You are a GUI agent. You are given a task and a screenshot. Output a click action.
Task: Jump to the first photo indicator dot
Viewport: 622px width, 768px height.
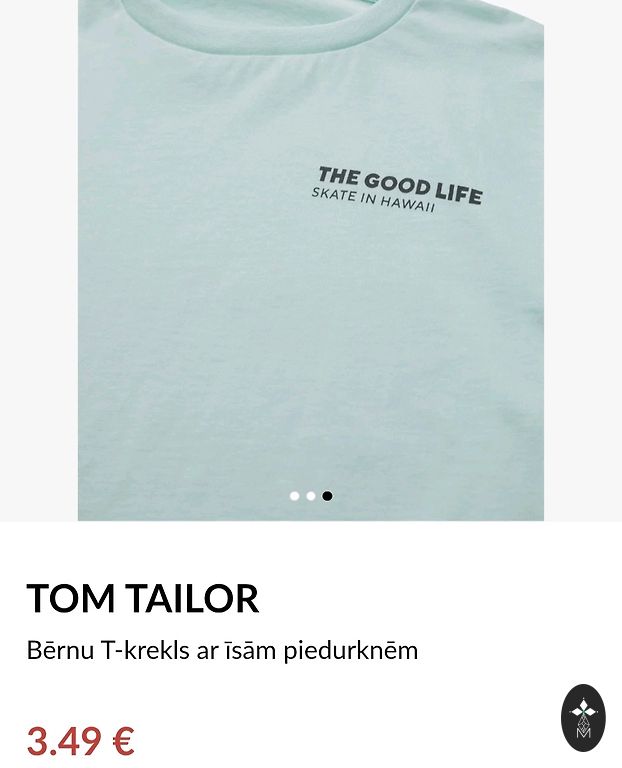pos(294,496)
